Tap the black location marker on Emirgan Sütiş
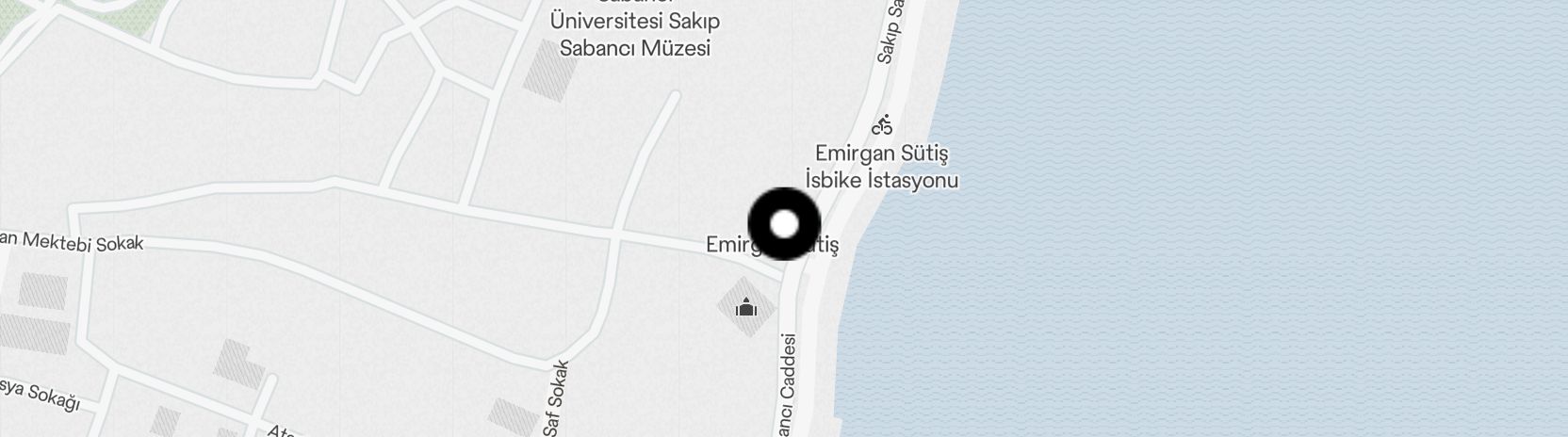 784,224
